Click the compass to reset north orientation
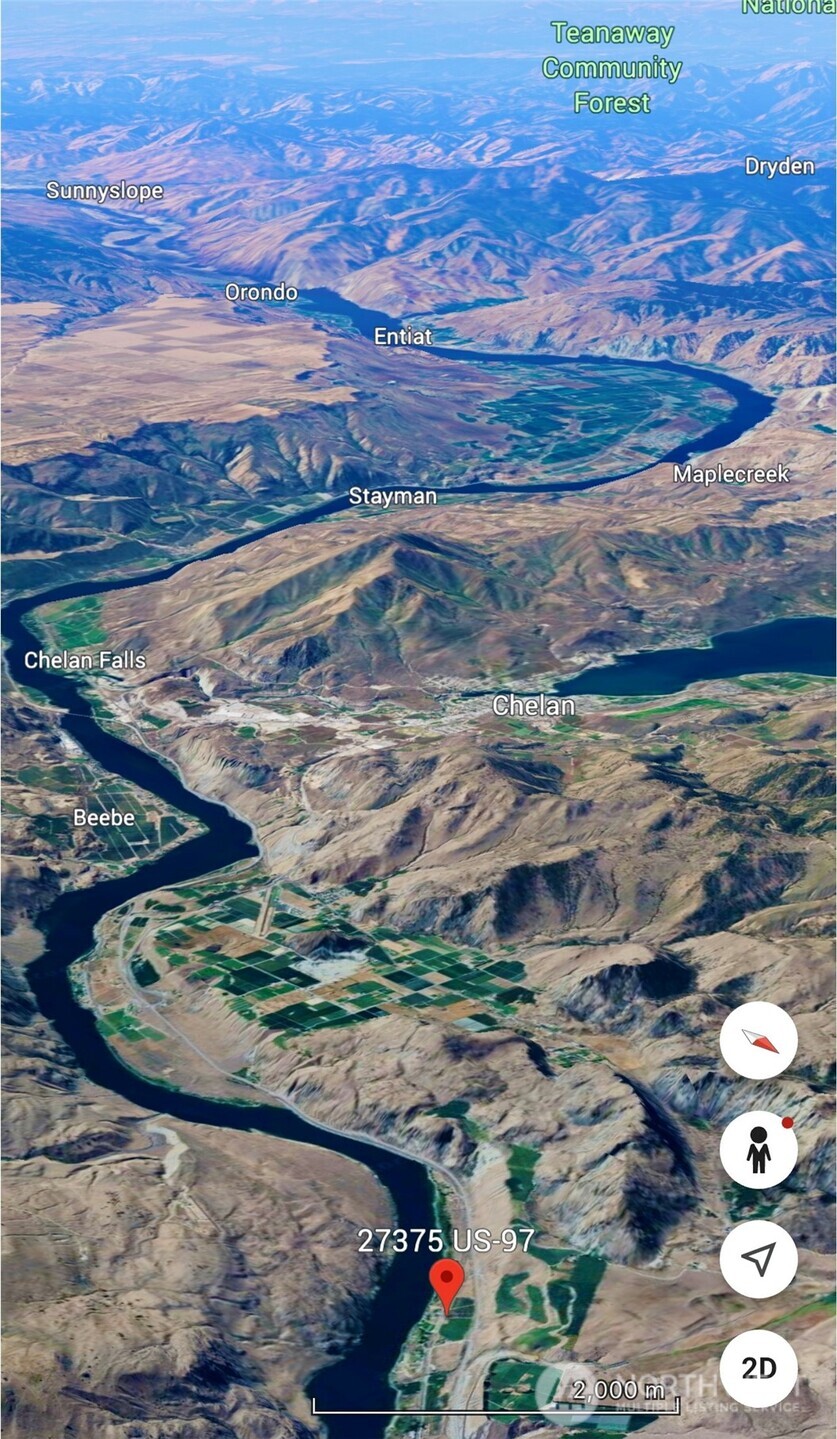The width and height of the screenshot is (837, 1439). 758,1040
